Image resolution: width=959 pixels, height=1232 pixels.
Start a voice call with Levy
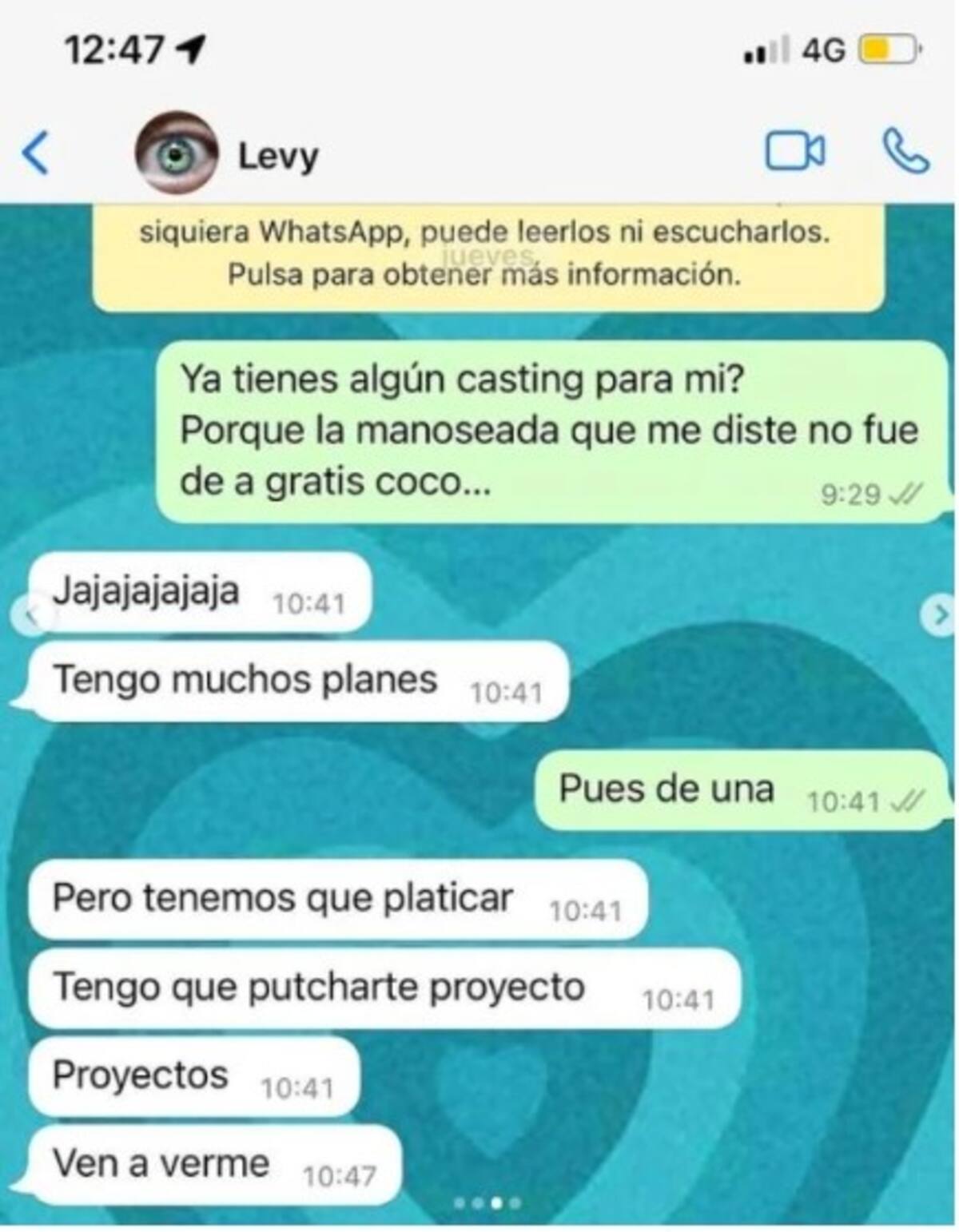coord(905,151)
